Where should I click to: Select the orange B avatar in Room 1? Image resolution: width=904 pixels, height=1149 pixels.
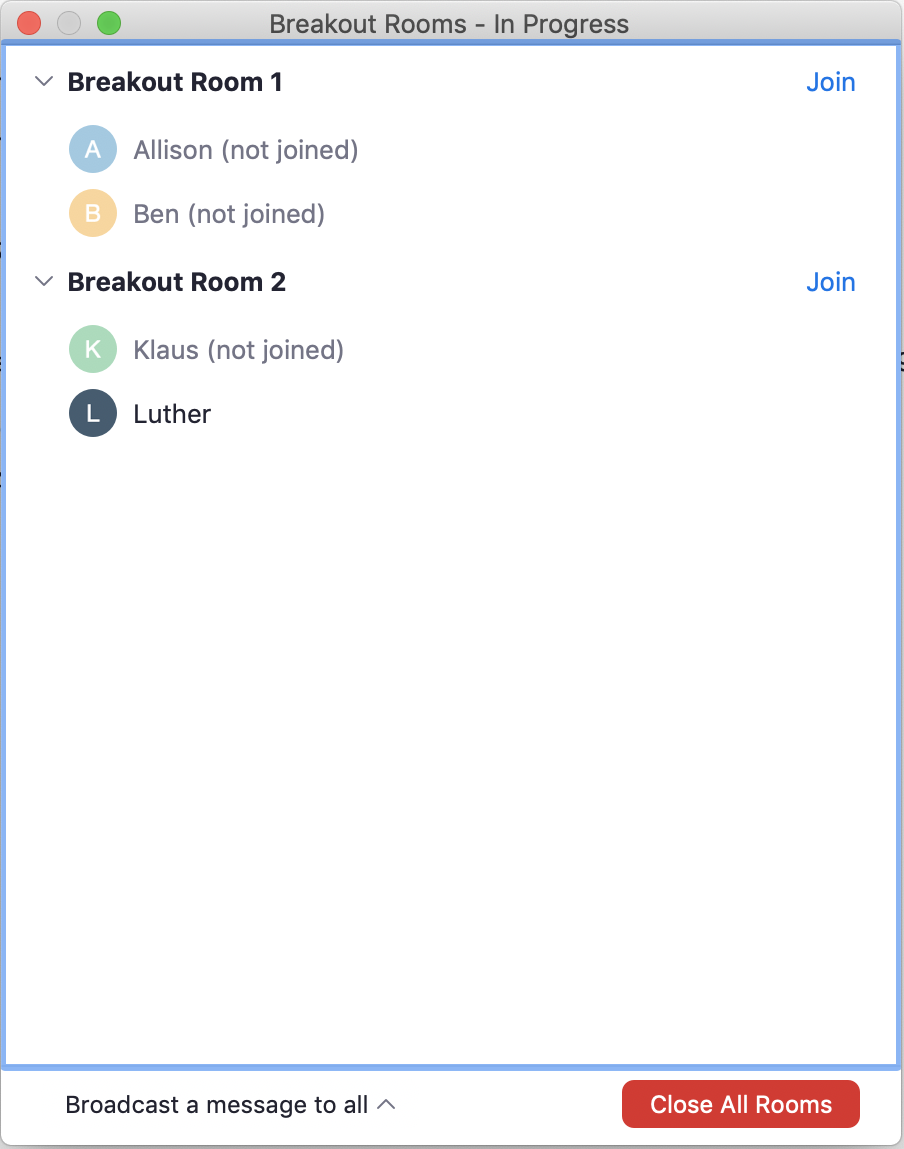[x=92, y=213]
